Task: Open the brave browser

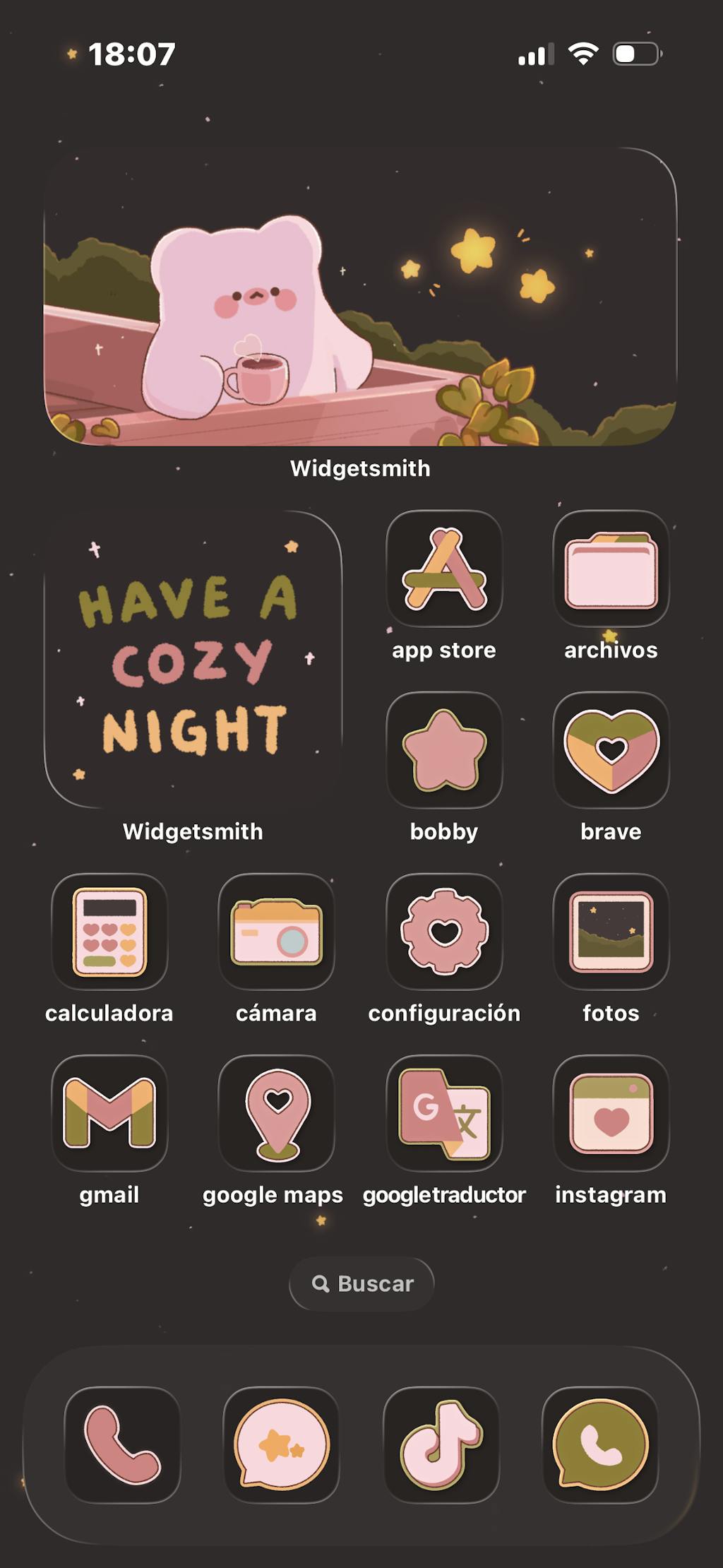Action: pyautogui.click(x=611, y=750)
